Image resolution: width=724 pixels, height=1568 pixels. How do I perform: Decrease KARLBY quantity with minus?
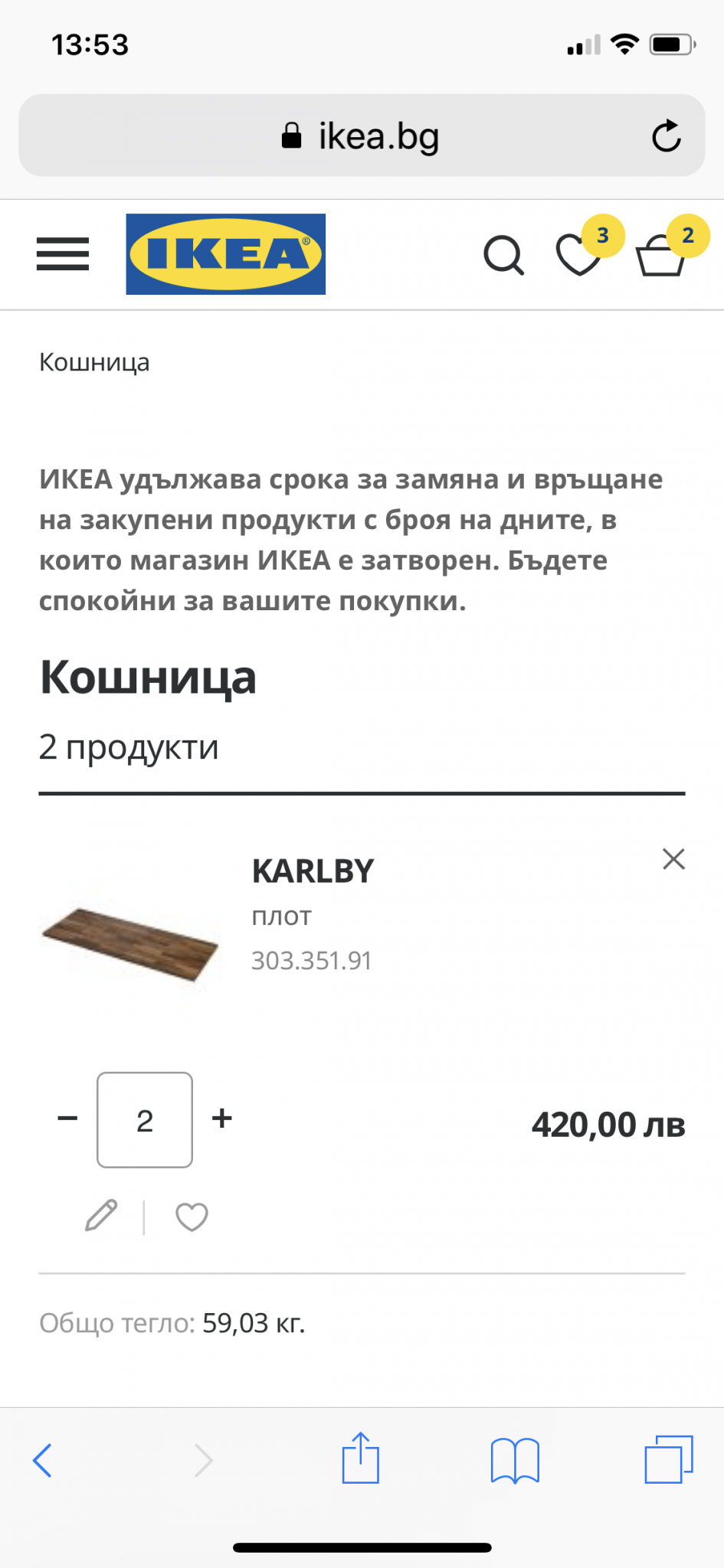click(x=67, y=1119)
